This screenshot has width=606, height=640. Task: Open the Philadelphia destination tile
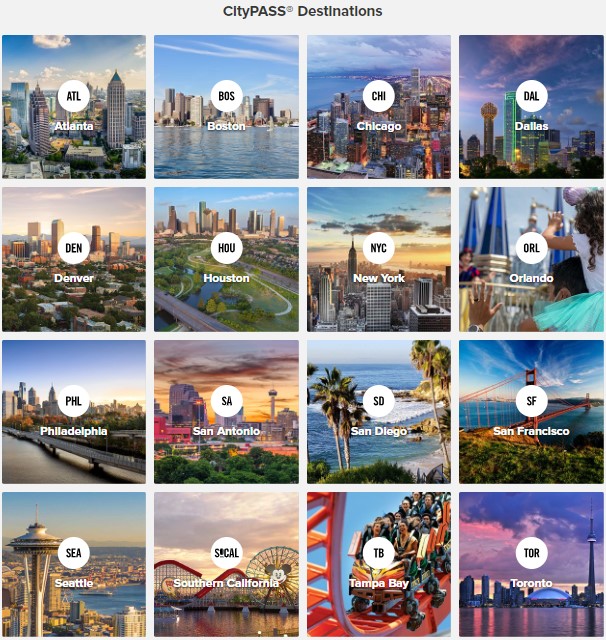(x=74, y=412)
